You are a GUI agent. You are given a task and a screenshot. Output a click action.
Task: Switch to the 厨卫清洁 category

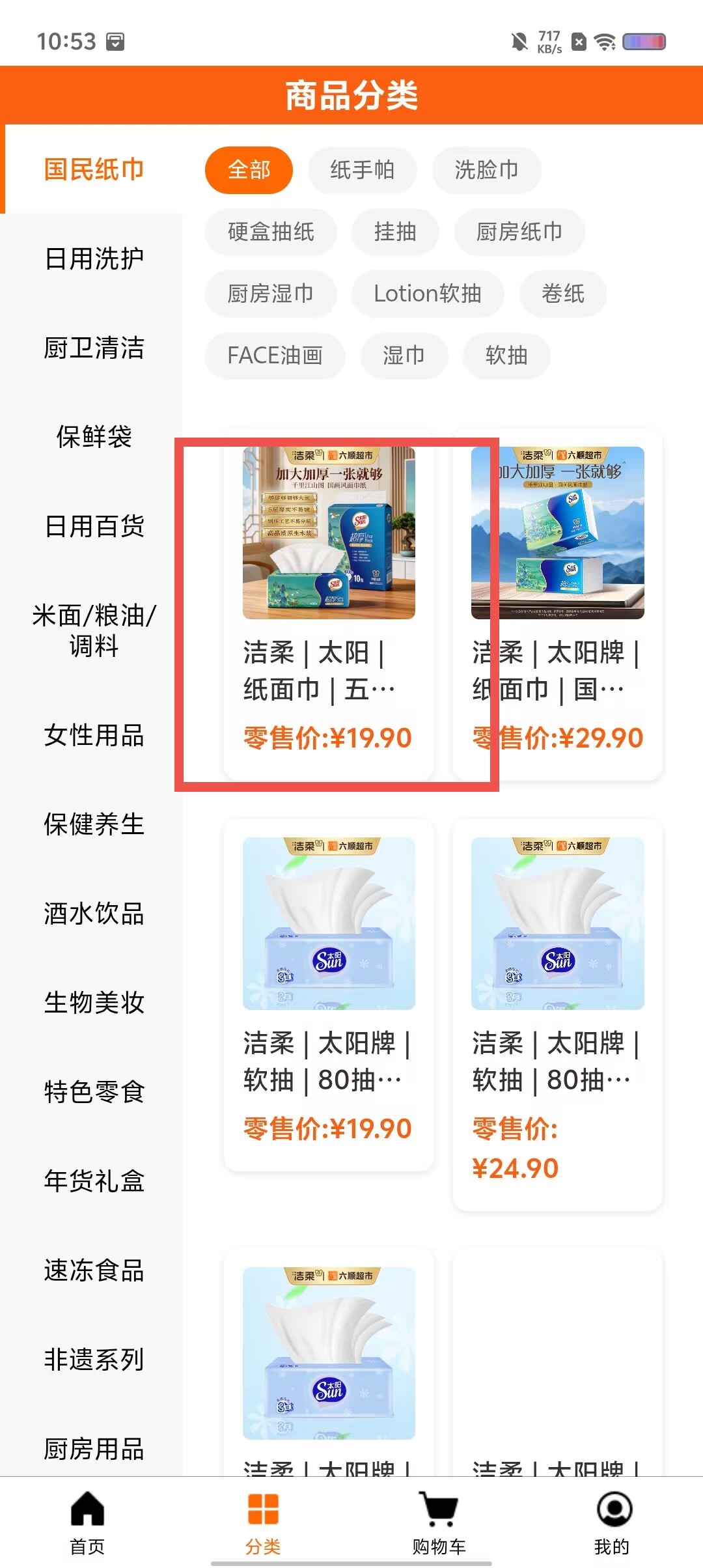pyautogui.click(x=94, y=348)
